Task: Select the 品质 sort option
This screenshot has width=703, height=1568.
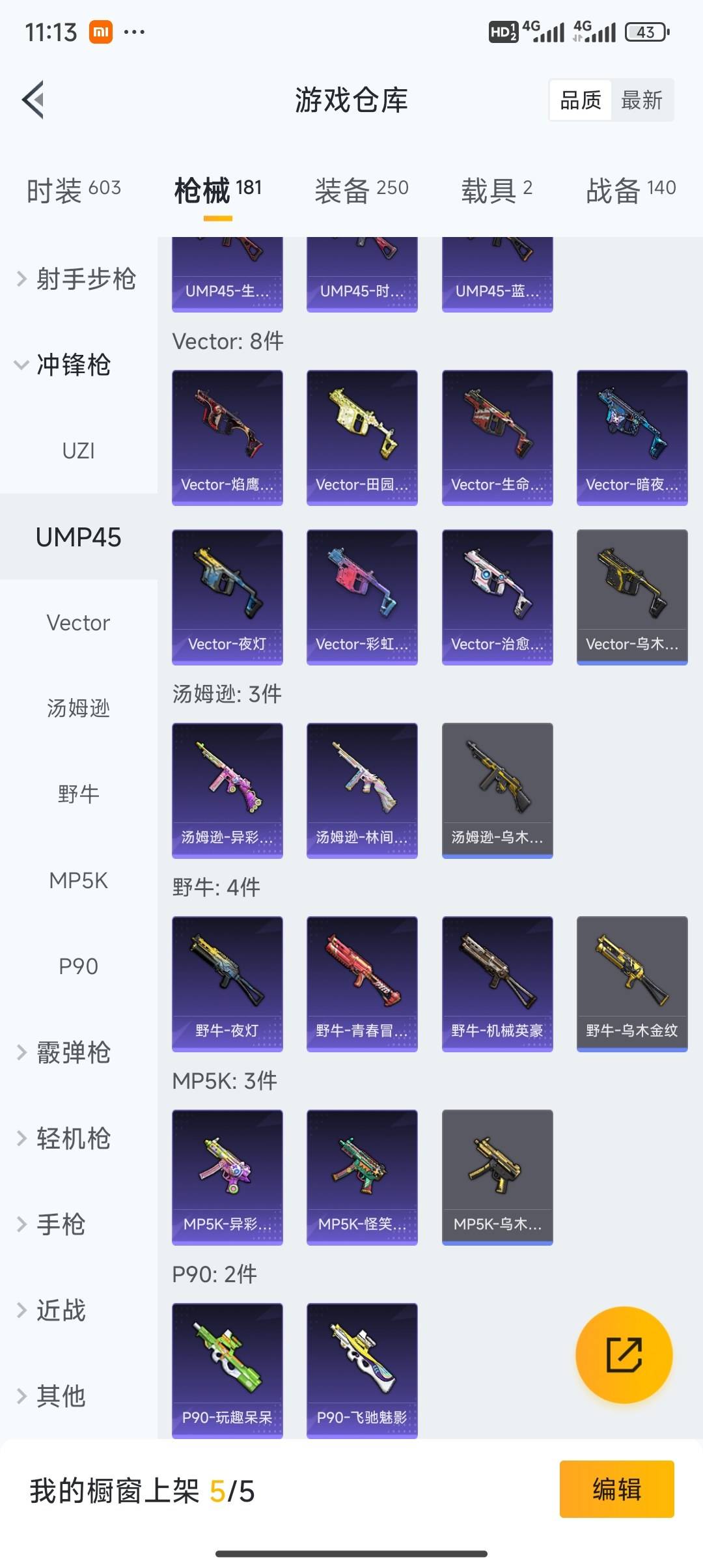Action: [x=581, y=100]
